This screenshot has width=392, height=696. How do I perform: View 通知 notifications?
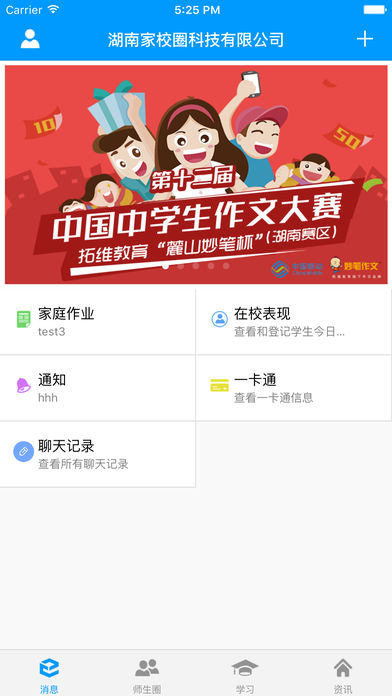click(98, 388)
